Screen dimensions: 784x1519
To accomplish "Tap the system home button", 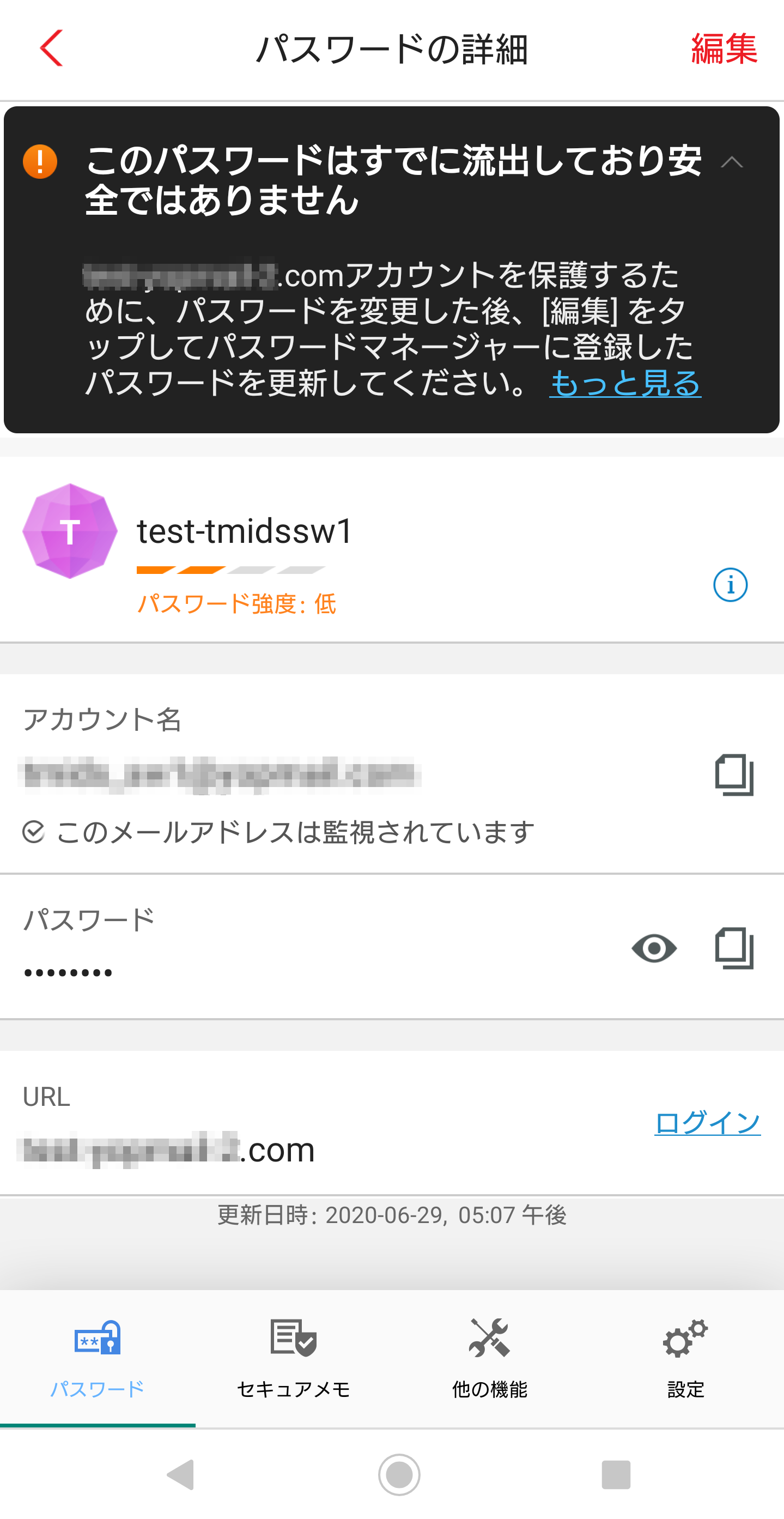I will pyautogui.click(x=399, y=1474).
